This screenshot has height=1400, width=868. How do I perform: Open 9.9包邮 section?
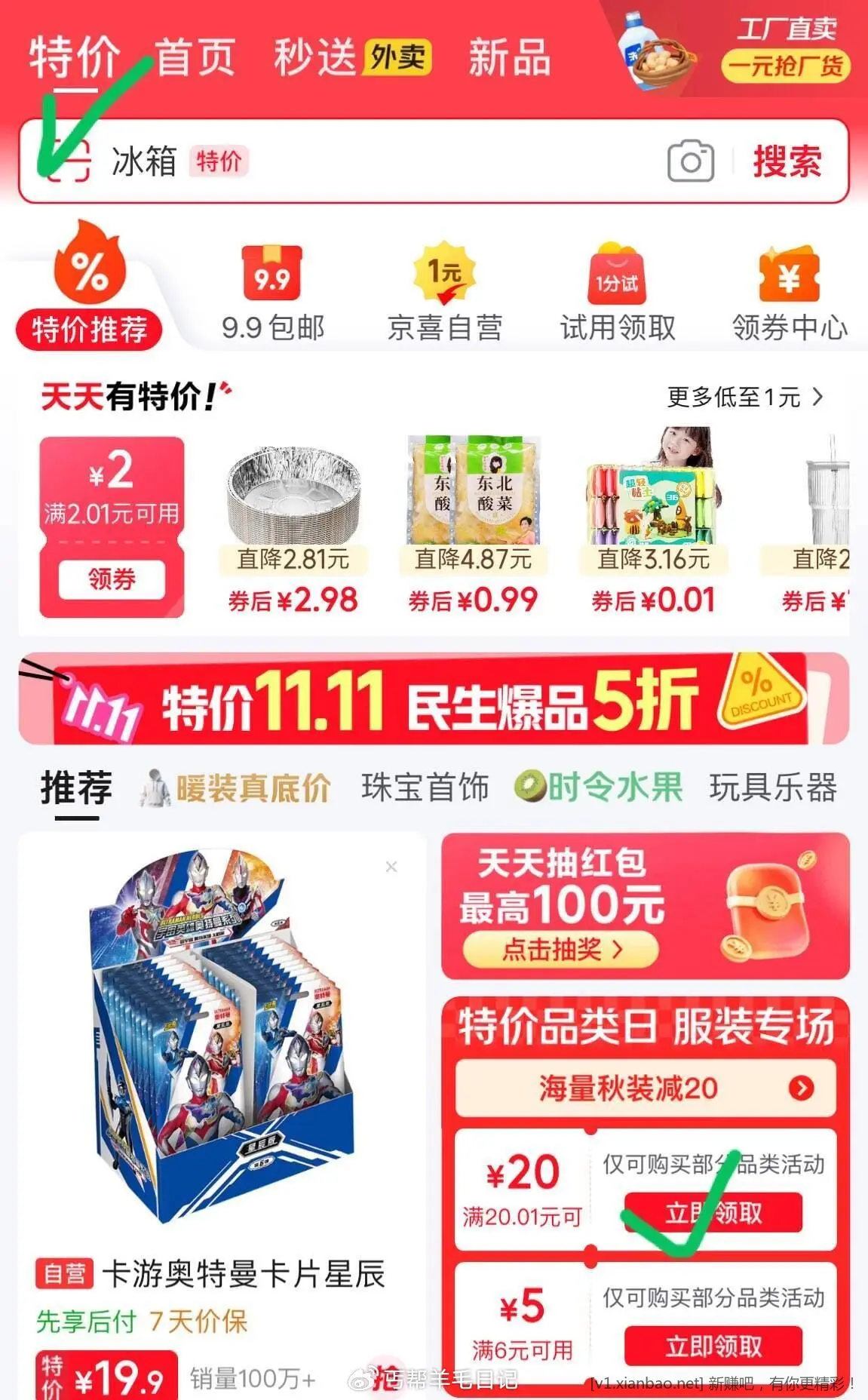(272, 296)
